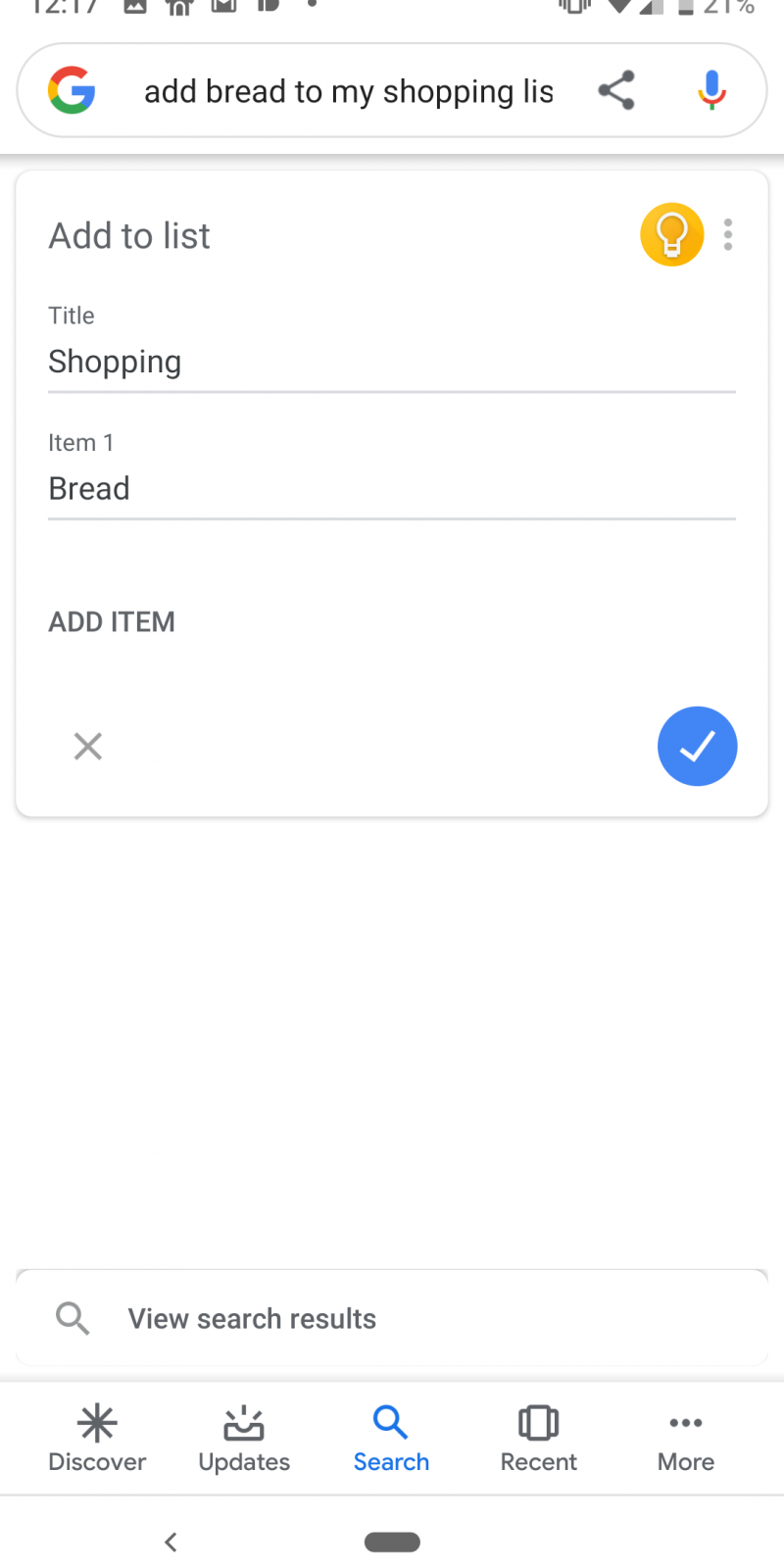
Task: Tap ADD ITEM to add another entry
Action: click(x=112, y=622)
